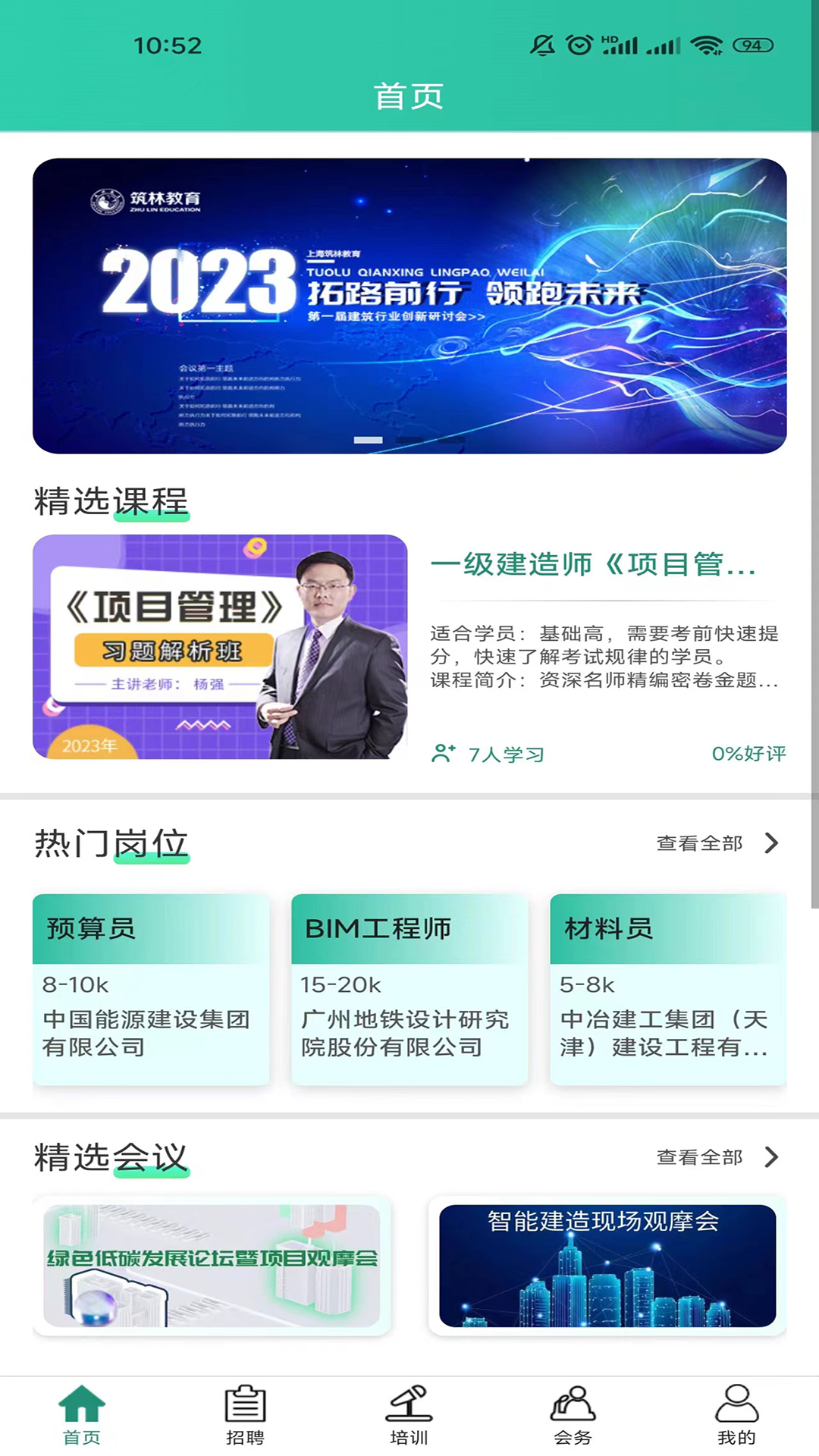Select the 首页 tab
The image size is (819, 1456).
(81, 1415)
